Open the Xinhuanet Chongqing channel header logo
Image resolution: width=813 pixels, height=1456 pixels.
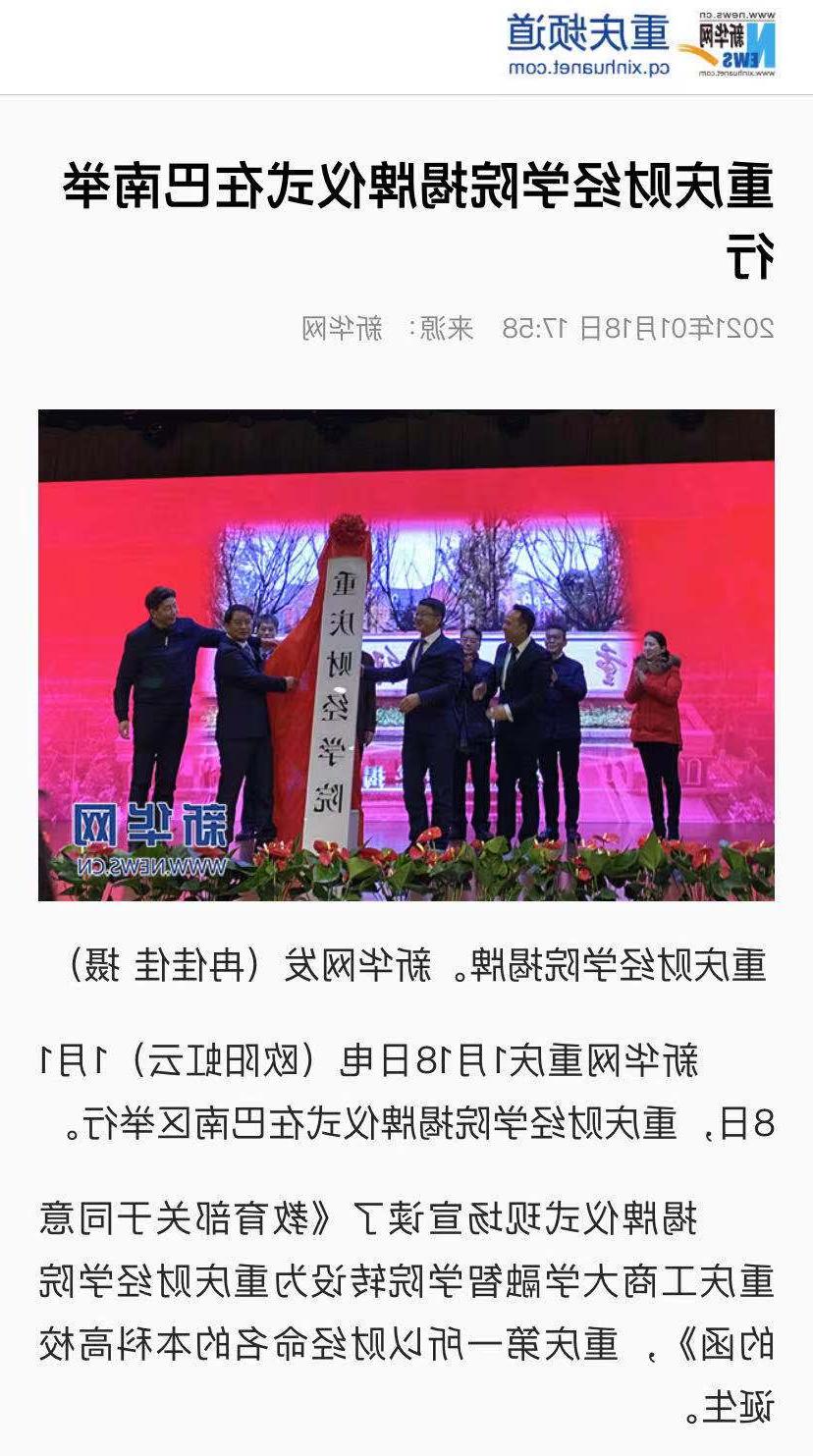(x=640, y=45)
